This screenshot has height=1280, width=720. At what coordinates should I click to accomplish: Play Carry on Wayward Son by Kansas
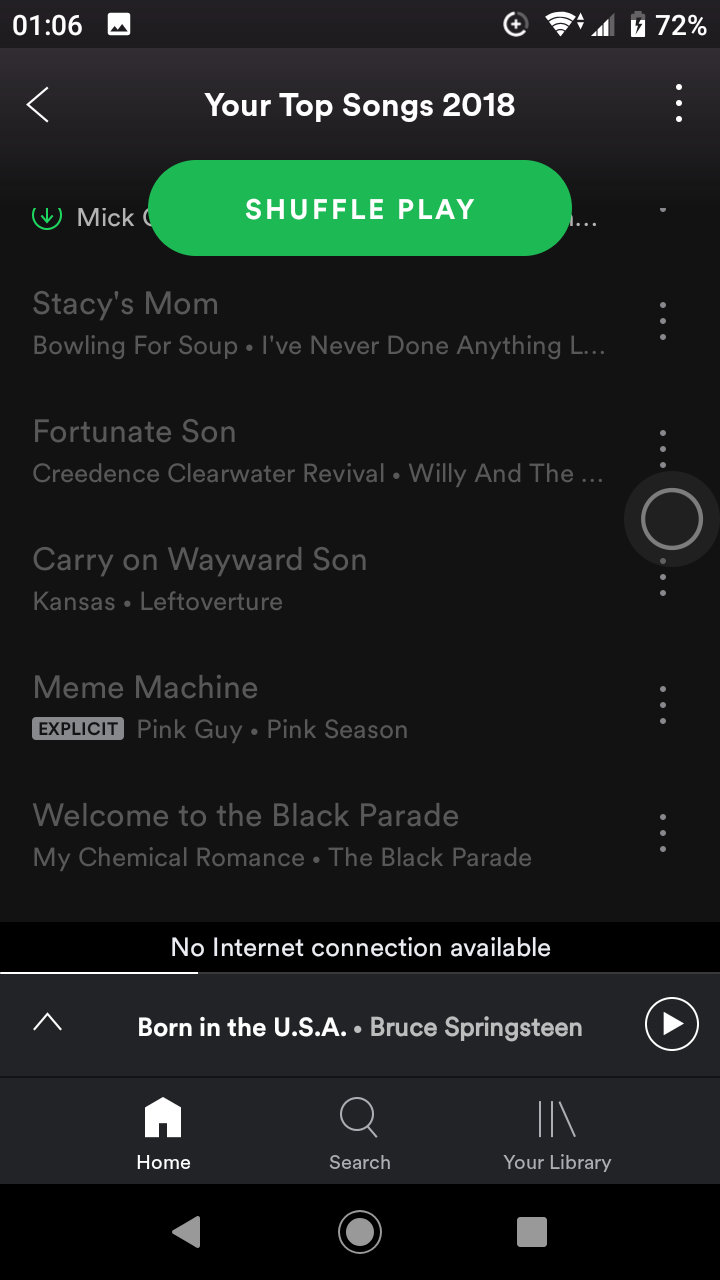pos(320,579)
